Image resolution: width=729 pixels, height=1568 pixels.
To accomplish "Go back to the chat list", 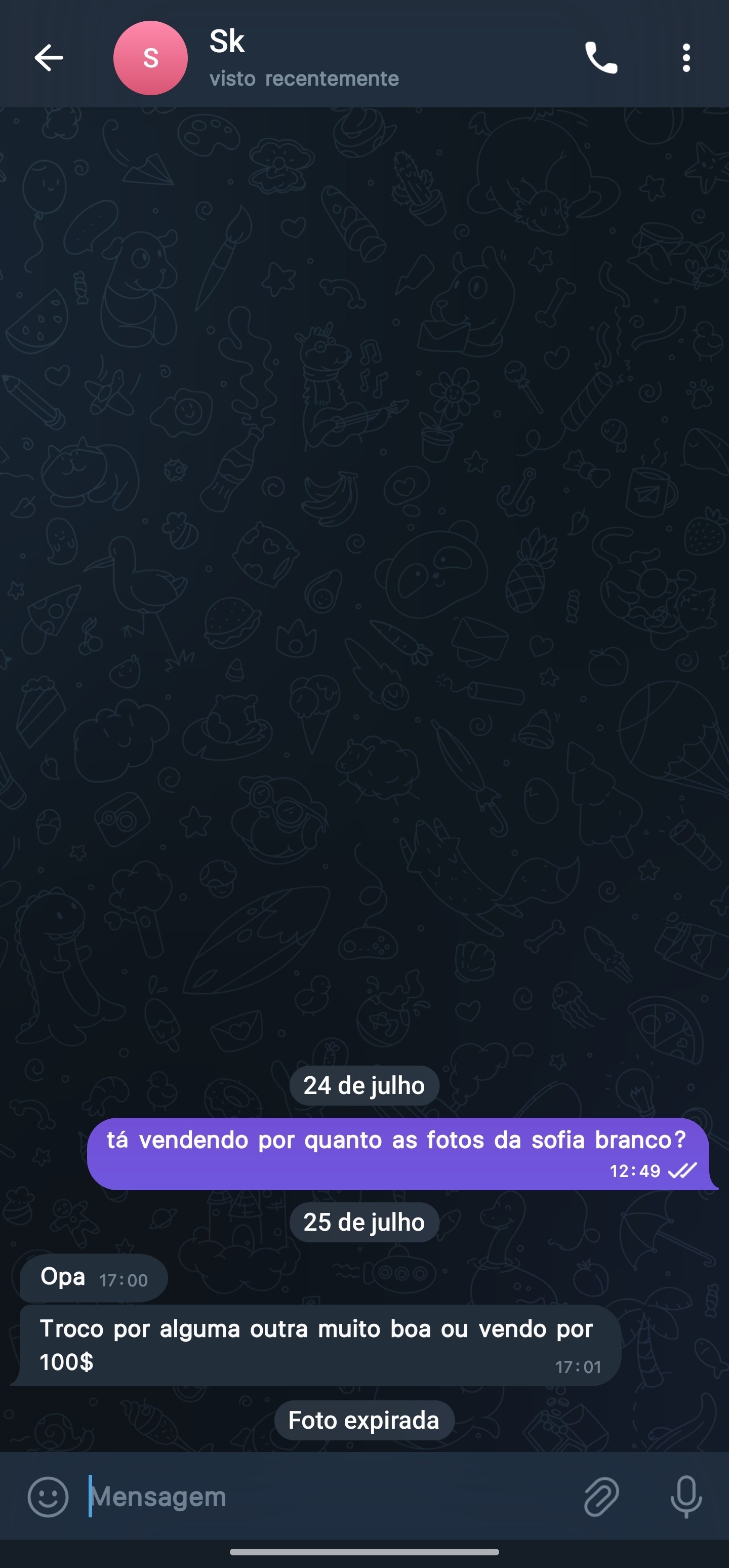I will [49, 58].
